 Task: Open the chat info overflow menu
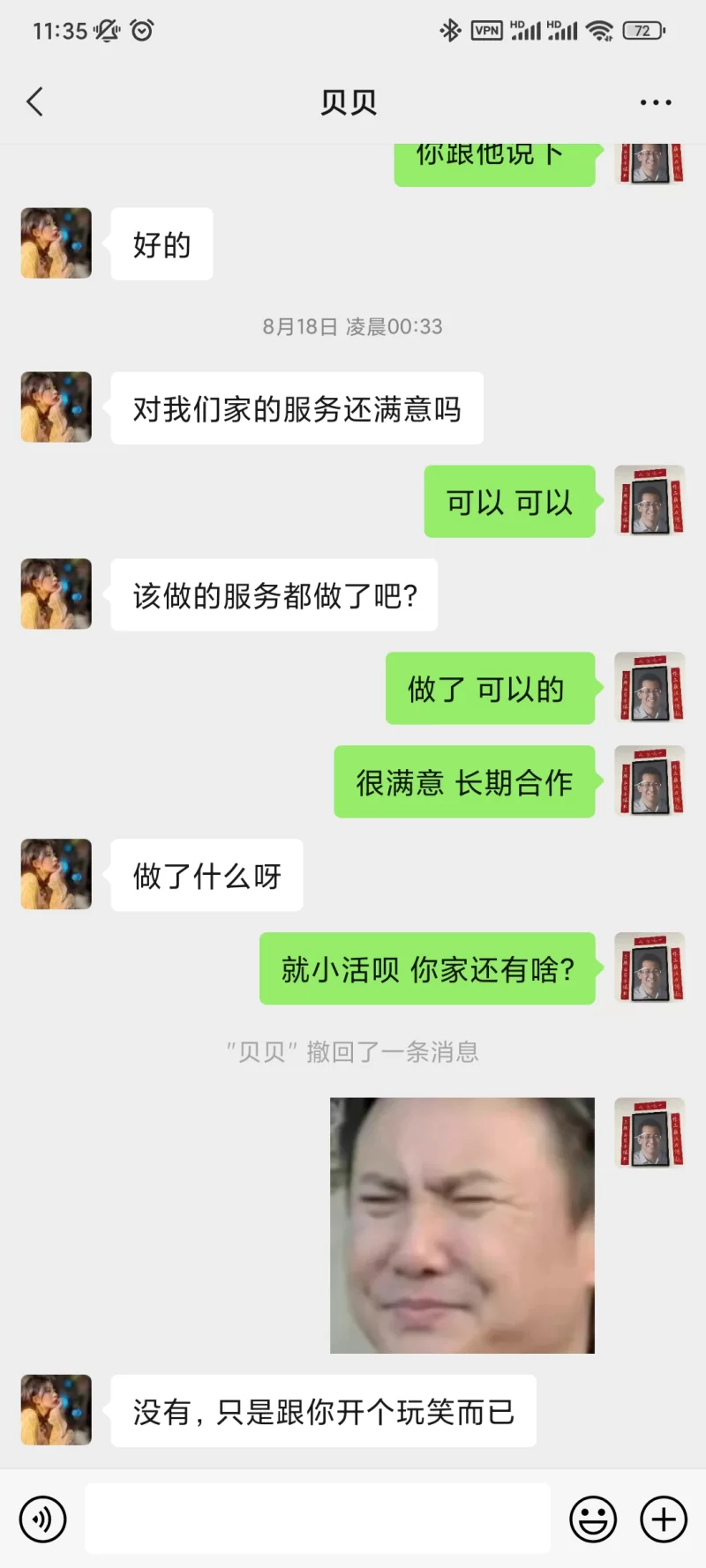[656, 102]
